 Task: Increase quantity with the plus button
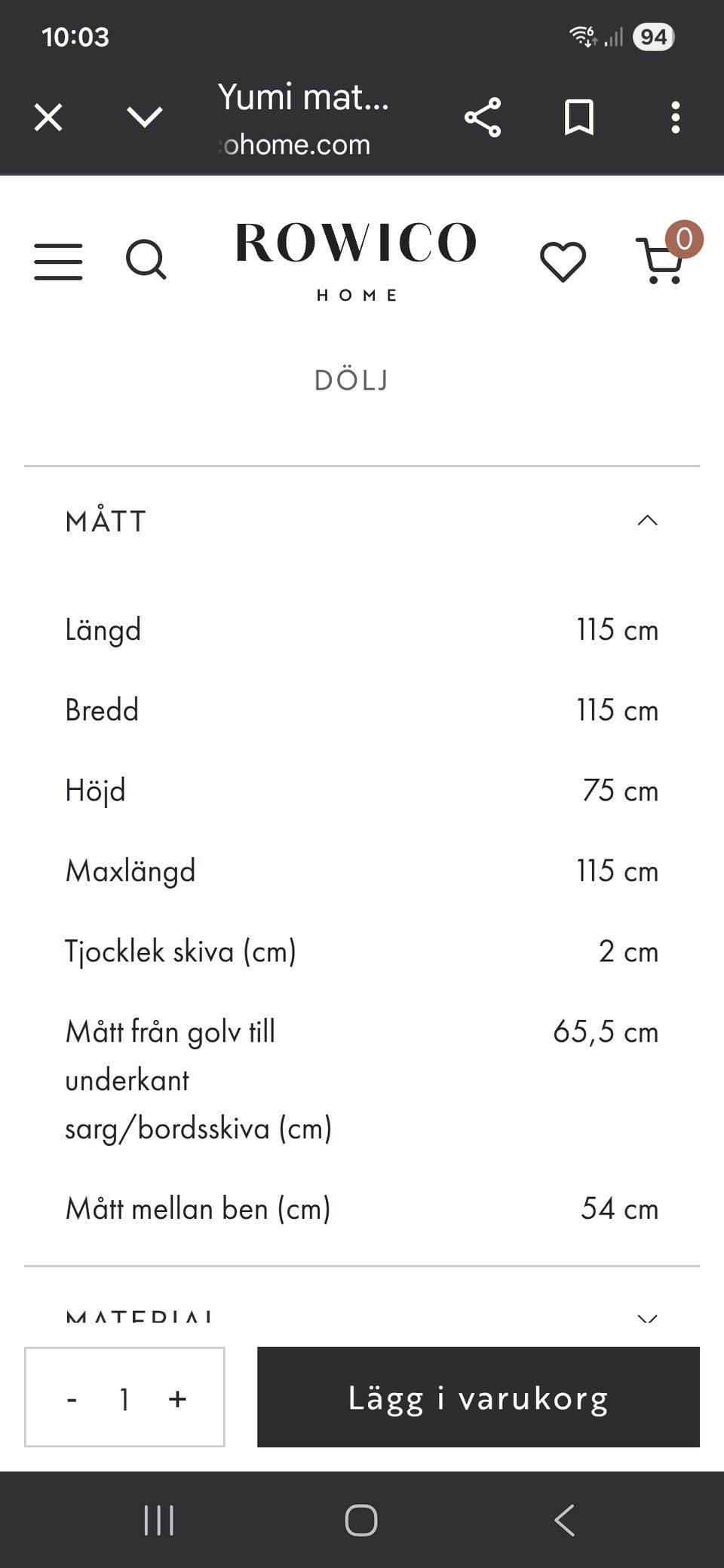(x=177, y=1399)
